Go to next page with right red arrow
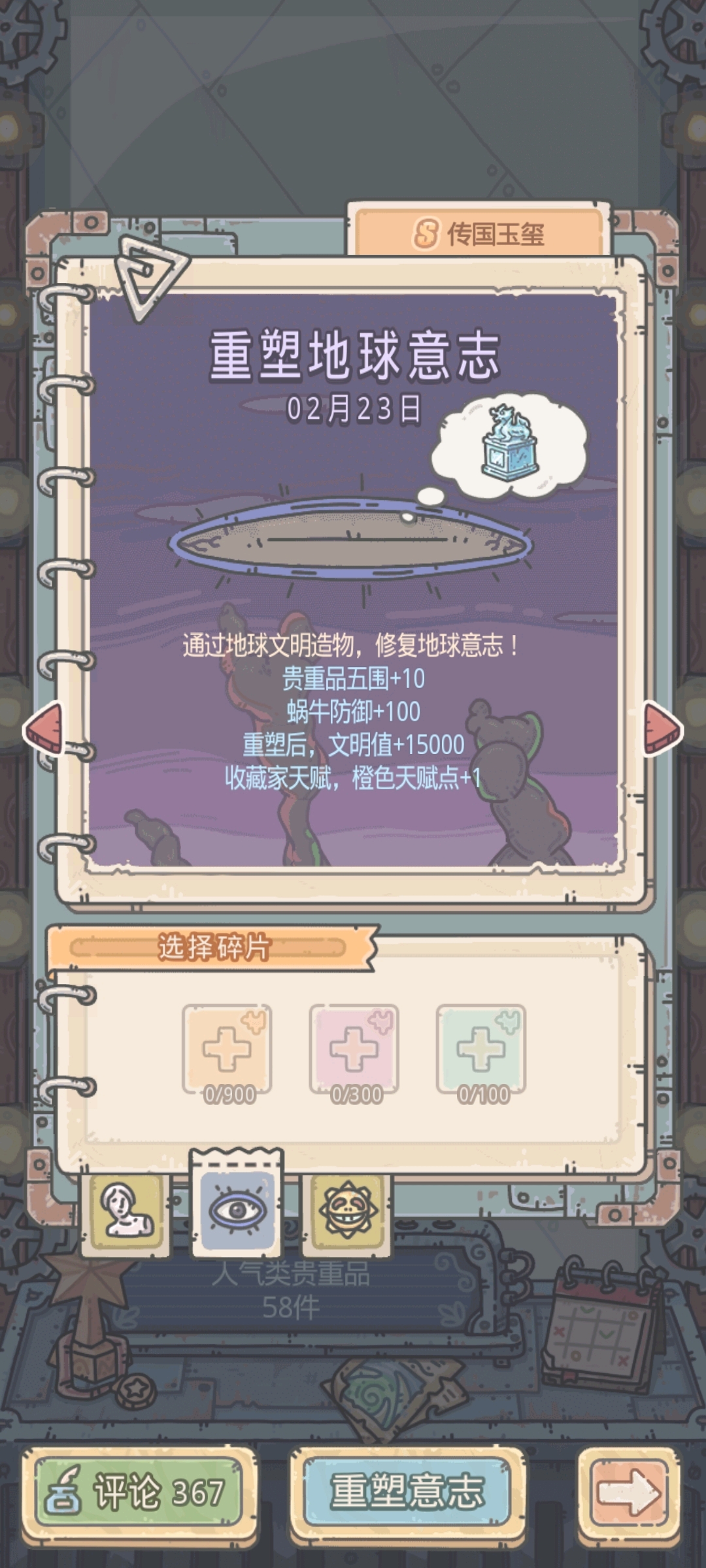 click(x=663, y=729)
